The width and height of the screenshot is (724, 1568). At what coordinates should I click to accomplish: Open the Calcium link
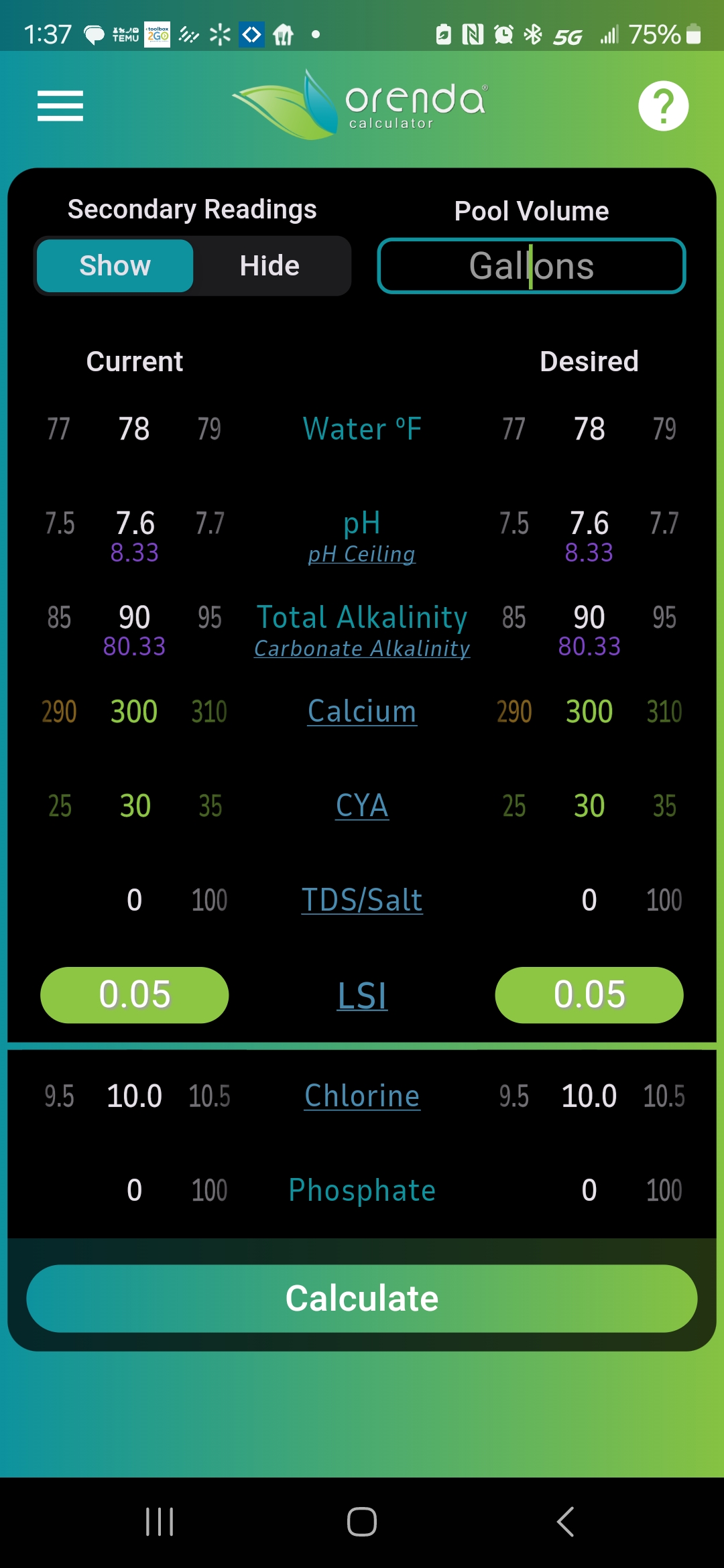click(x=362, y=712)
